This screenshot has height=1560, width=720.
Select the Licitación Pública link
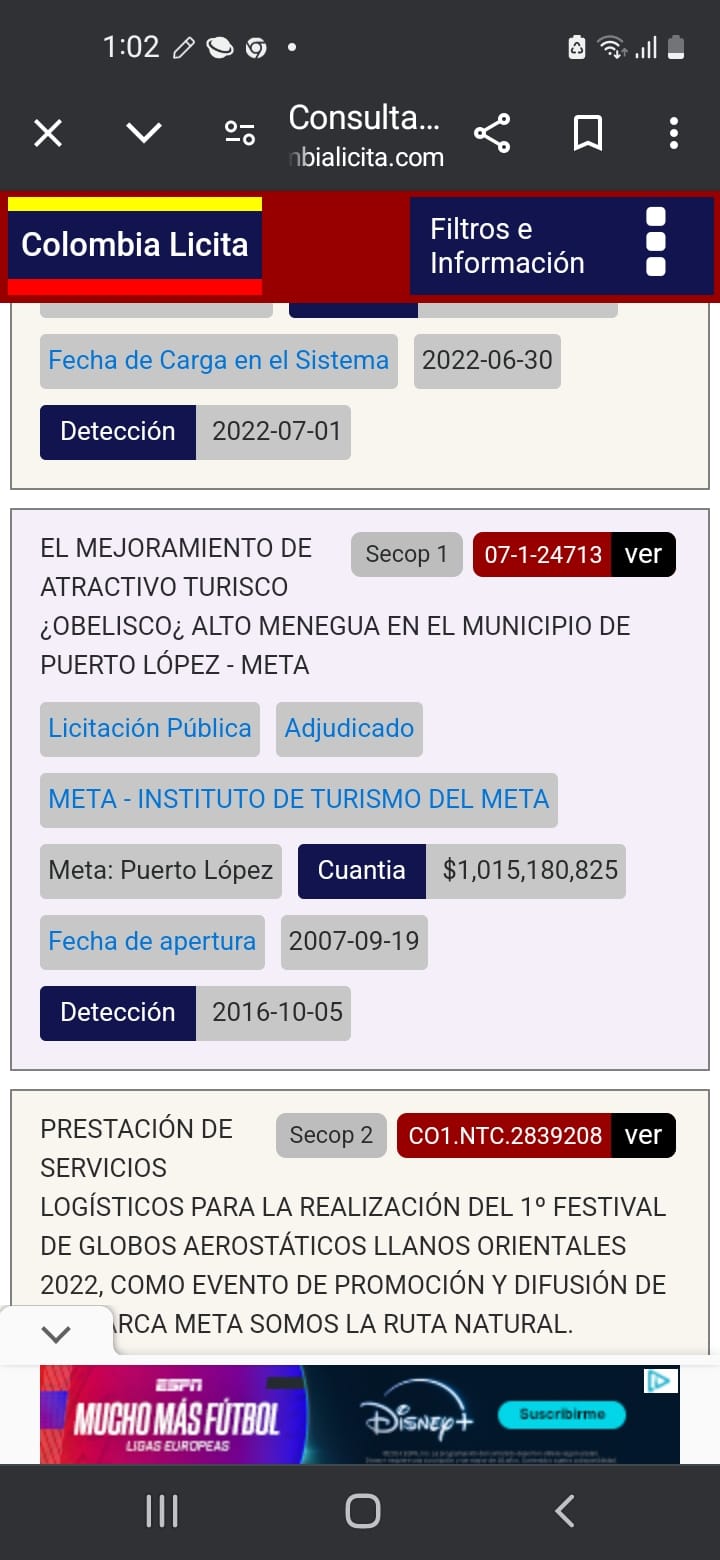point(150,728)
